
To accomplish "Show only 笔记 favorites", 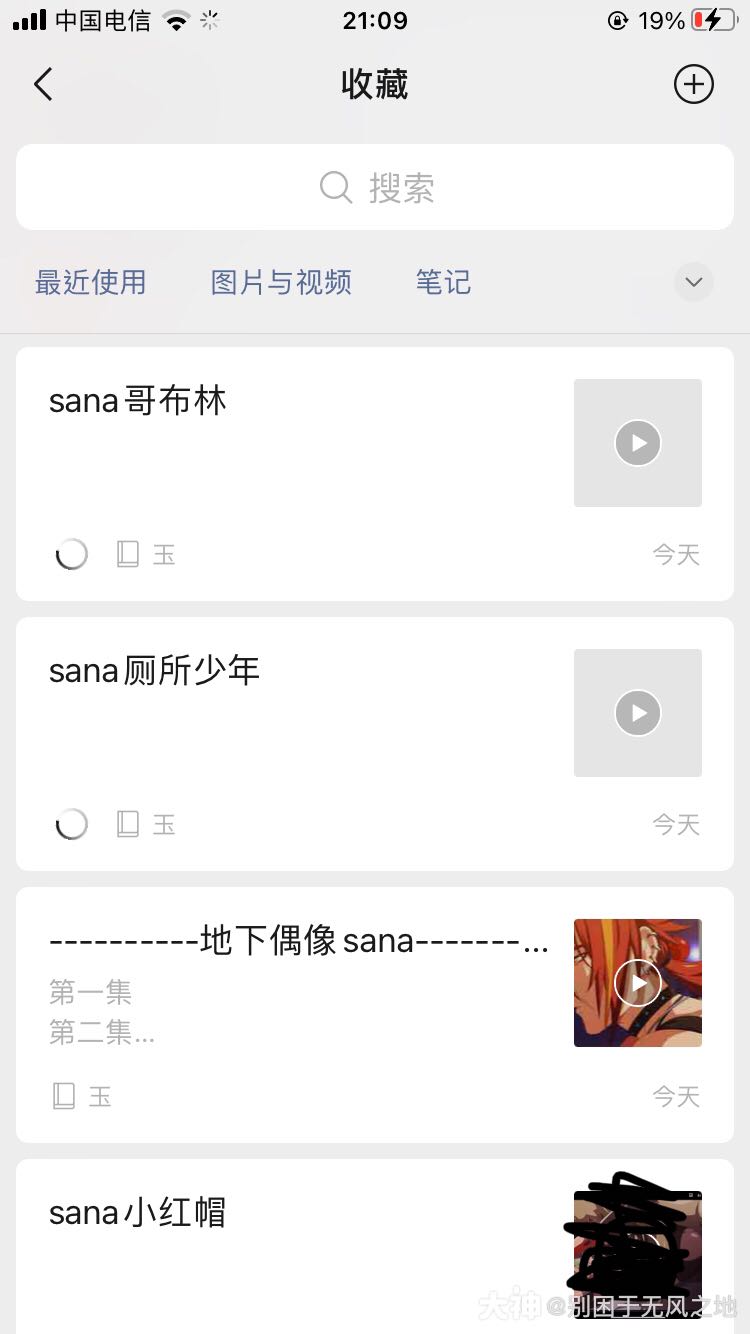I will (x=443, y=283).
